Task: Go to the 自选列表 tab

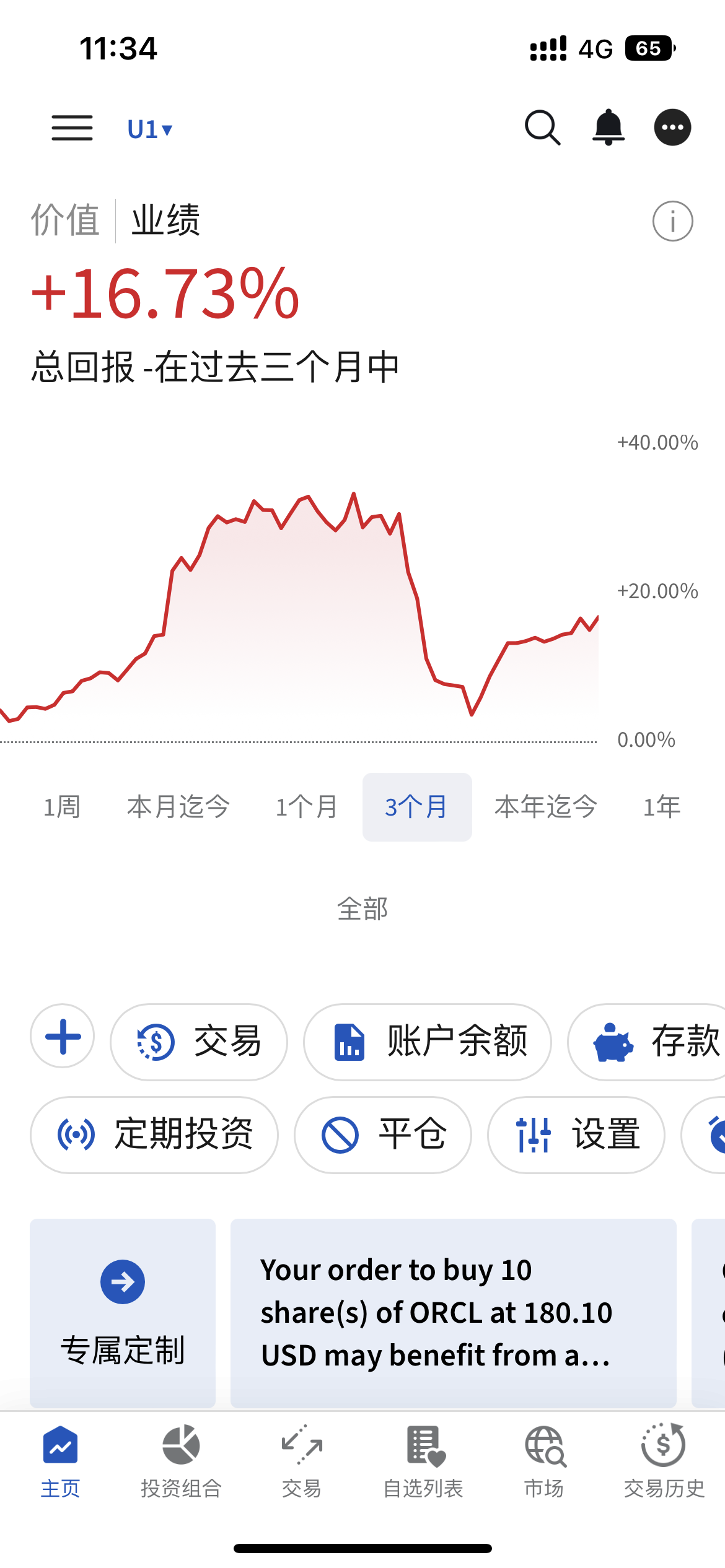Action: tap(423, 1461)
